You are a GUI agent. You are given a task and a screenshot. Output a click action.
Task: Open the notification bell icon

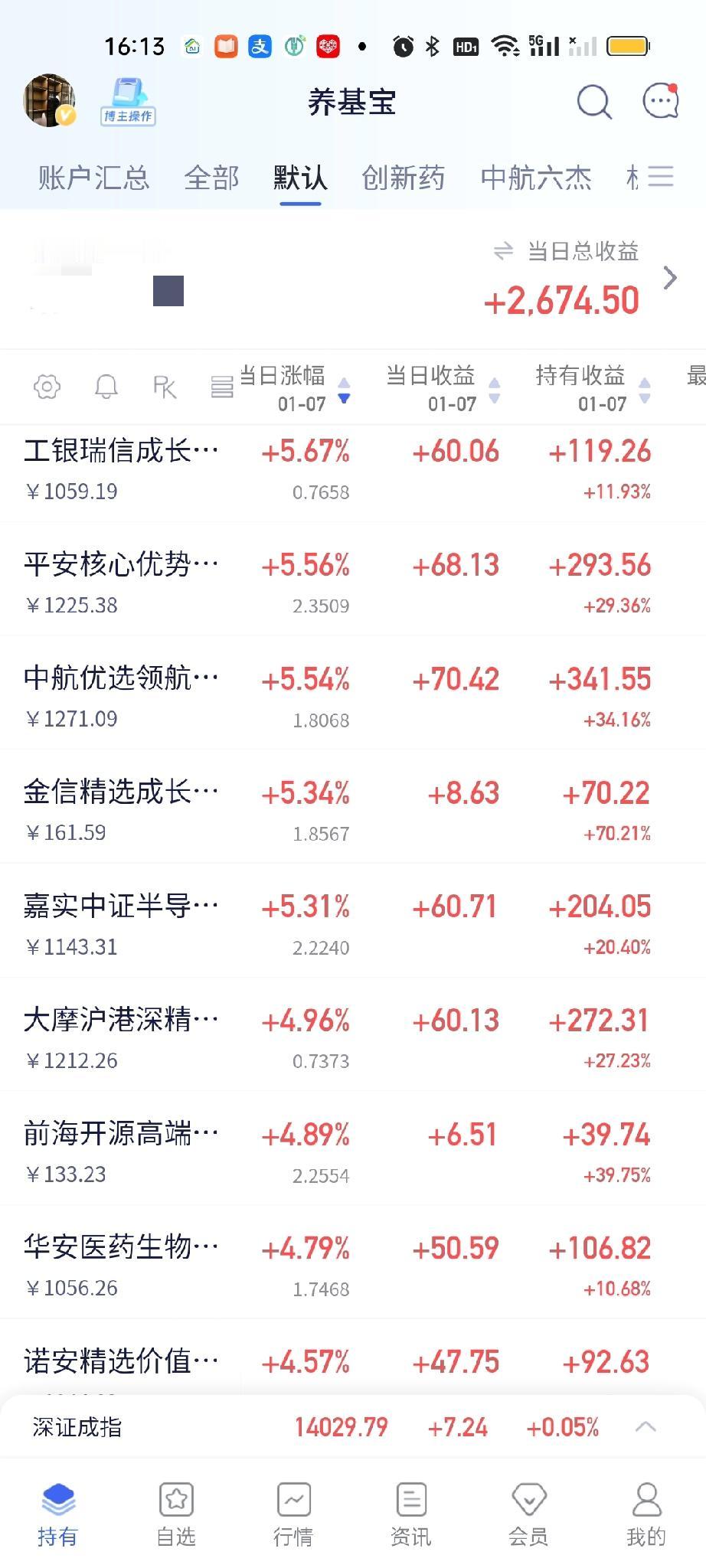[106, 387]
